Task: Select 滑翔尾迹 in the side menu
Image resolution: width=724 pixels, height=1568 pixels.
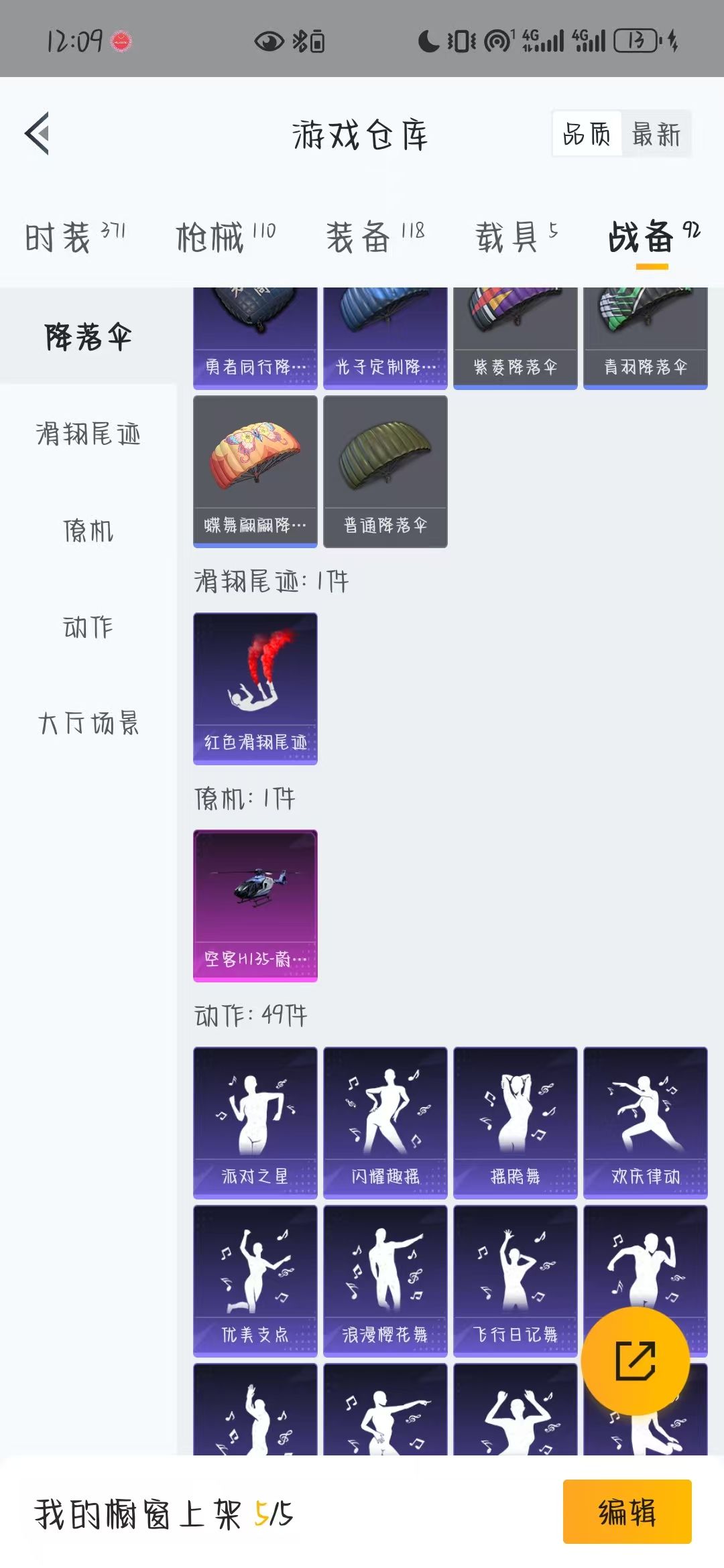Action: (88, 434)
